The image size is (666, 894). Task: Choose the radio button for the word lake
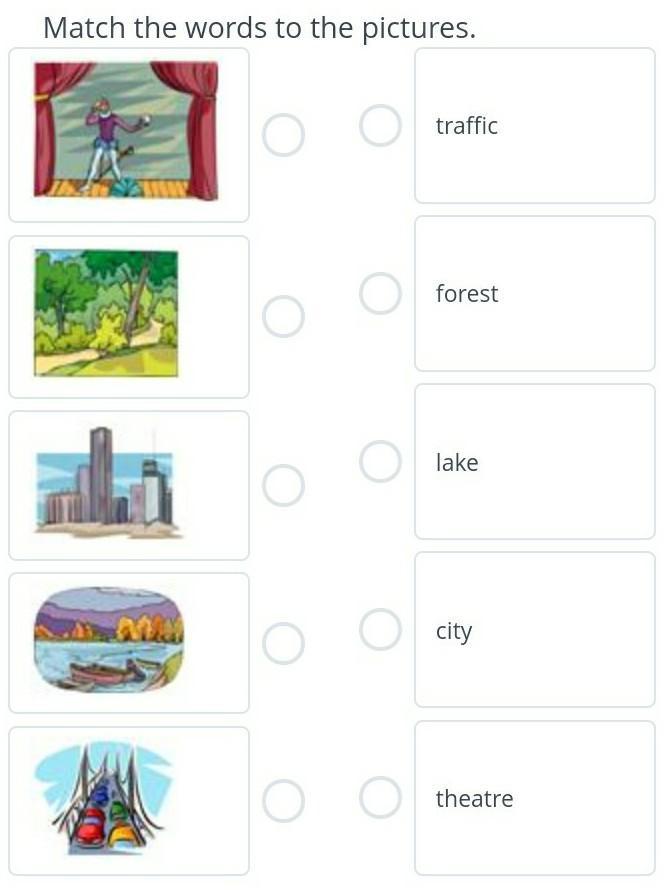[380, 461]
